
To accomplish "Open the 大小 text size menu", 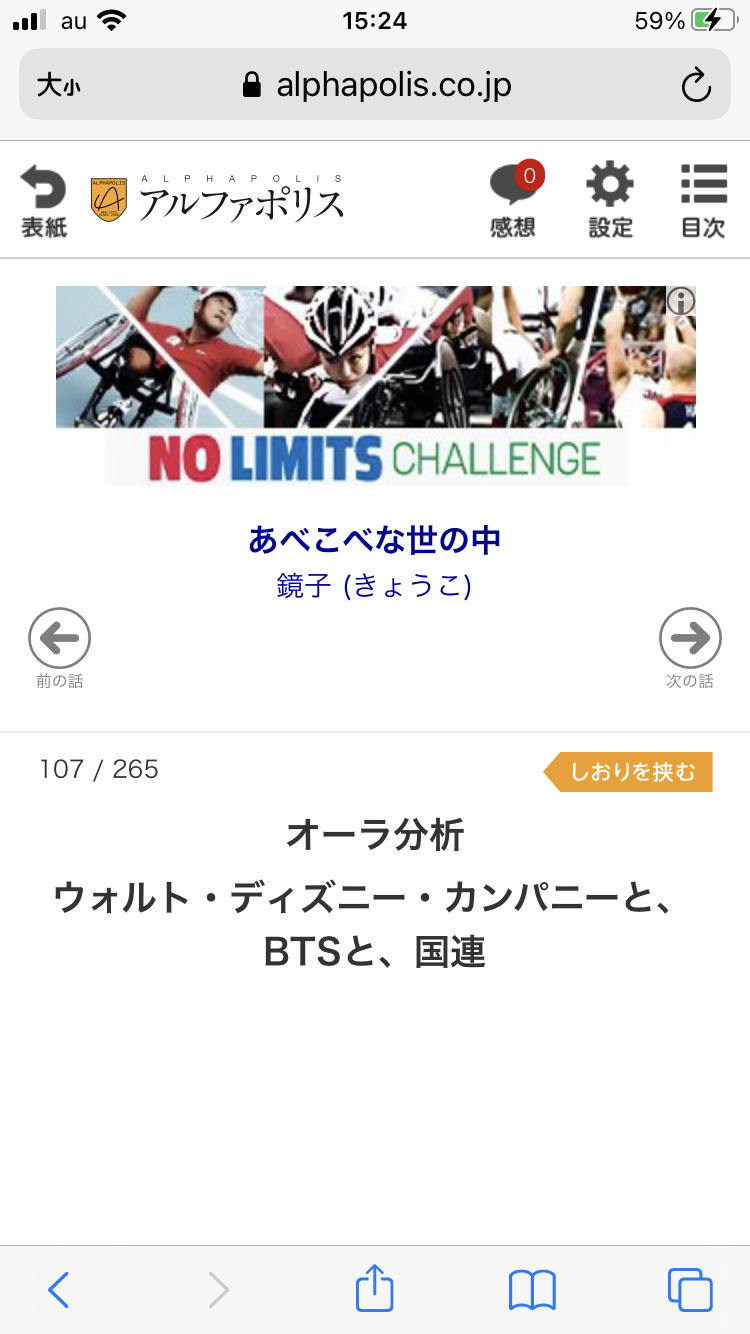I will point(59,86).
